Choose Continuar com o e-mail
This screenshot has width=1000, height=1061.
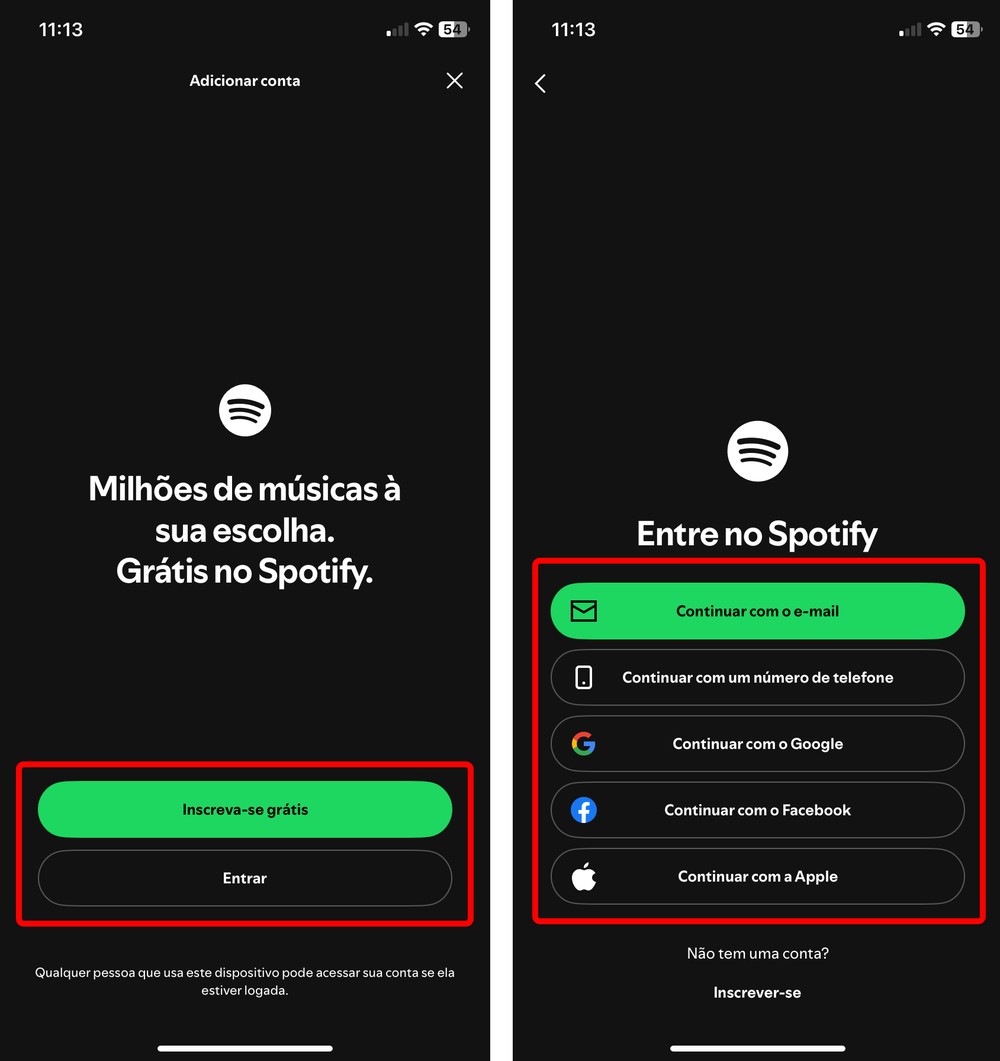pos(757,610)
